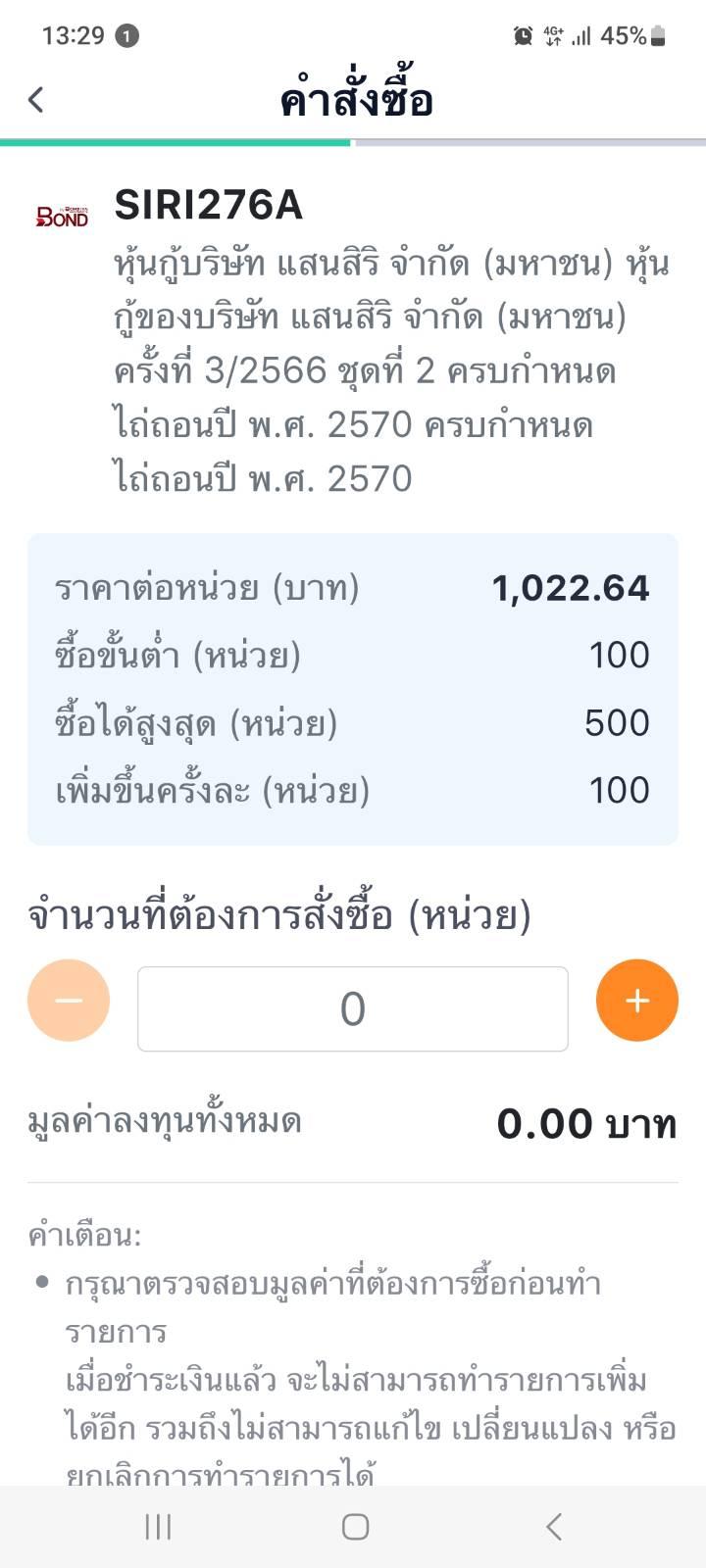Decrease order units with the minus button
This screenshot has height=1568, width=706.
click(x=69, y=1000)
